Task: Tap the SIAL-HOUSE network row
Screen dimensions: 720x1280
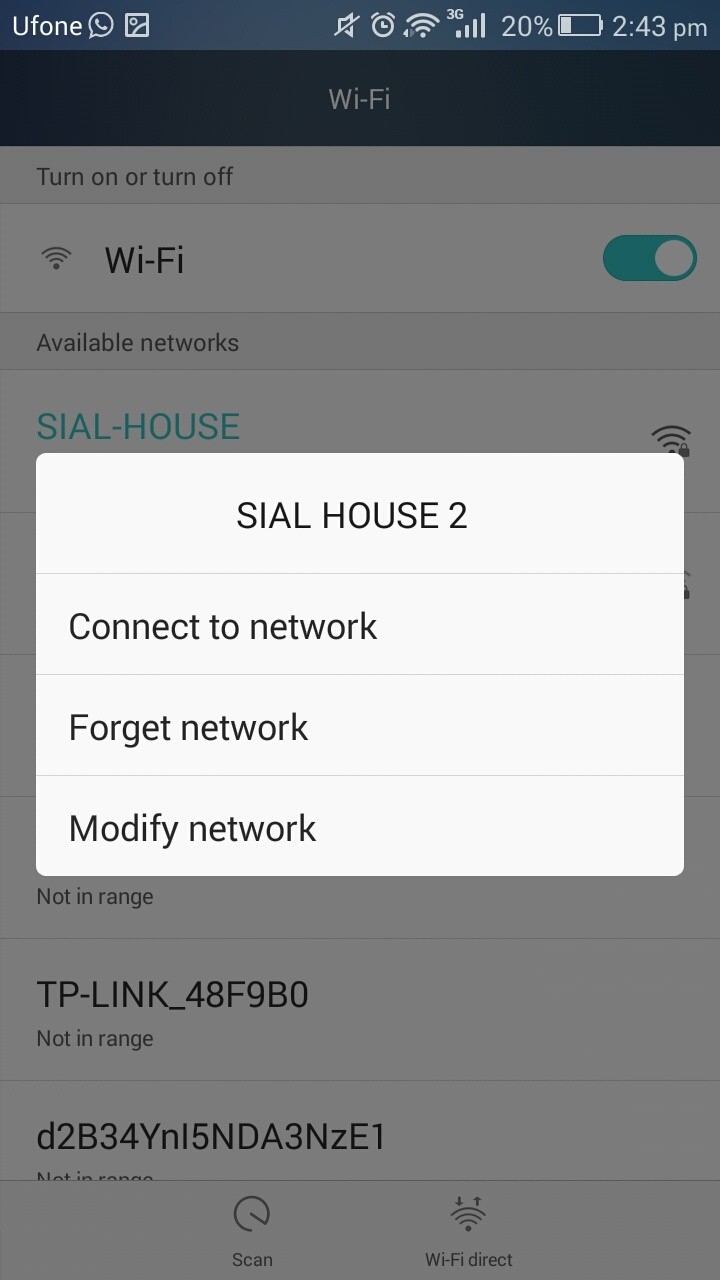Action: click(x=138, y=427)
